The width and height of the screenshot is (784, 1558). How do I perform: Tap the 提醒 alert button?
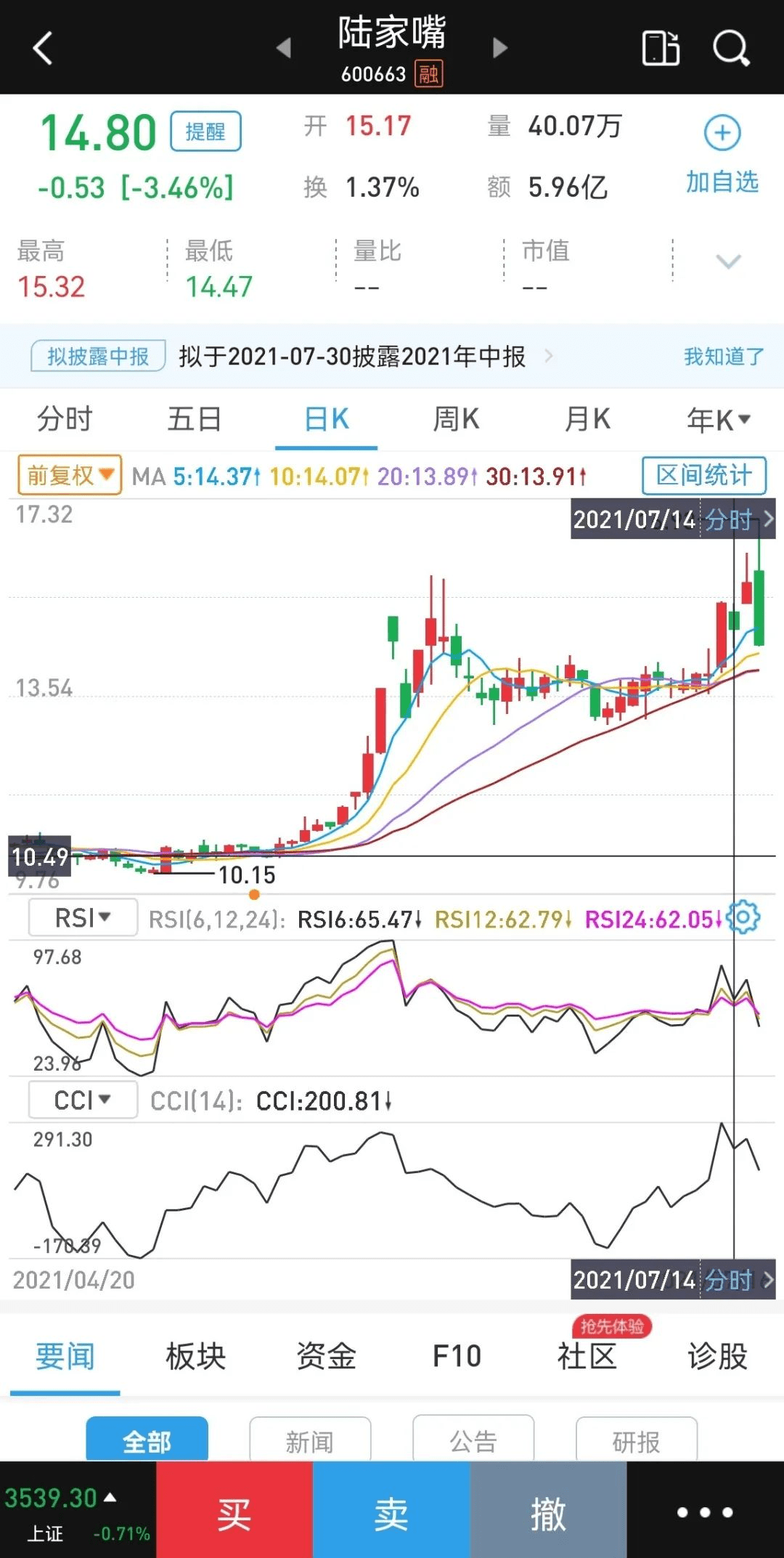(205, 131)
